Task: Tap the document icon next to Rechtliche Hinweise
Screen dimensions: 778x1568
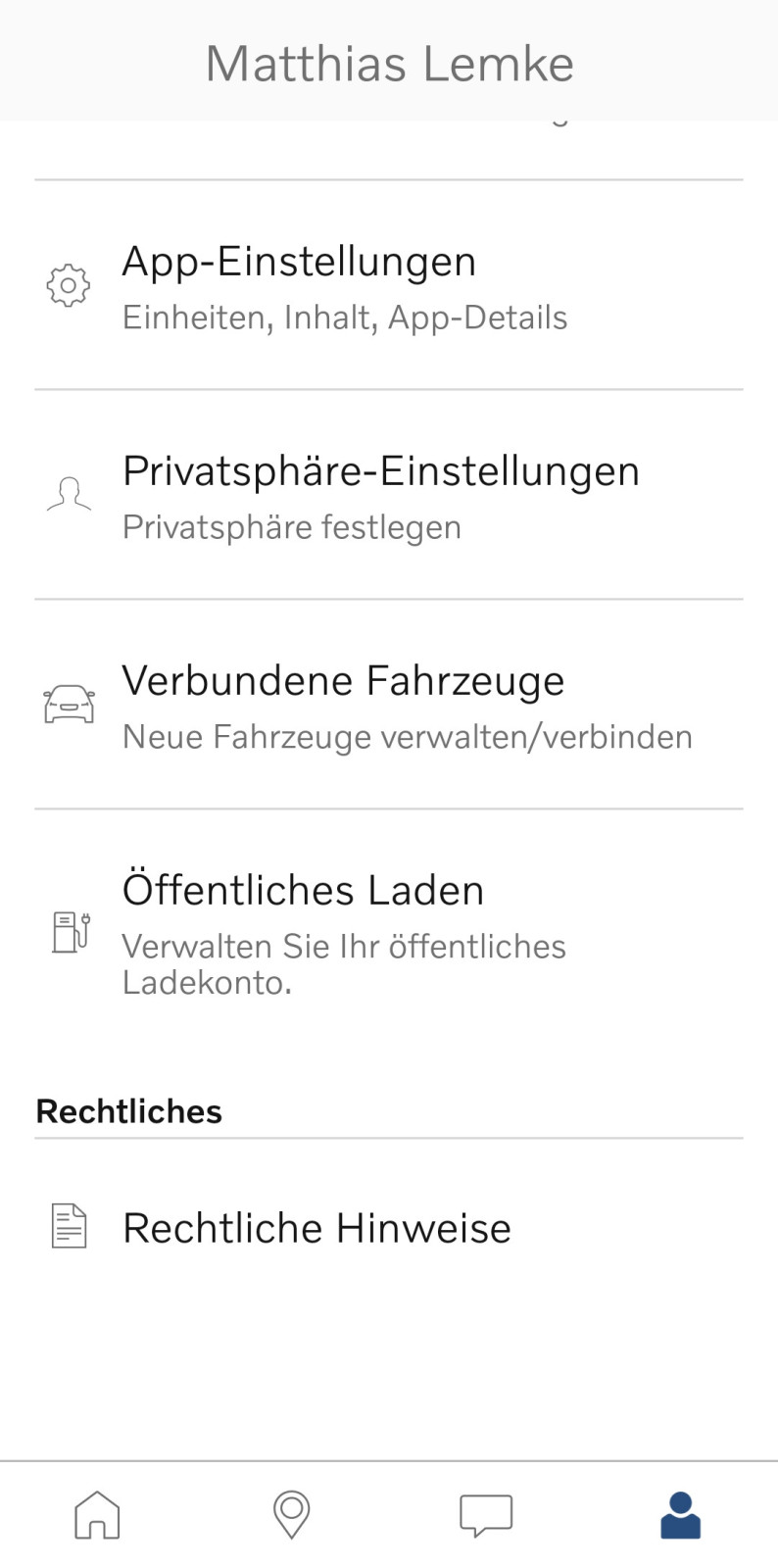Action: pyautogui.click(x=69, y=1224)
